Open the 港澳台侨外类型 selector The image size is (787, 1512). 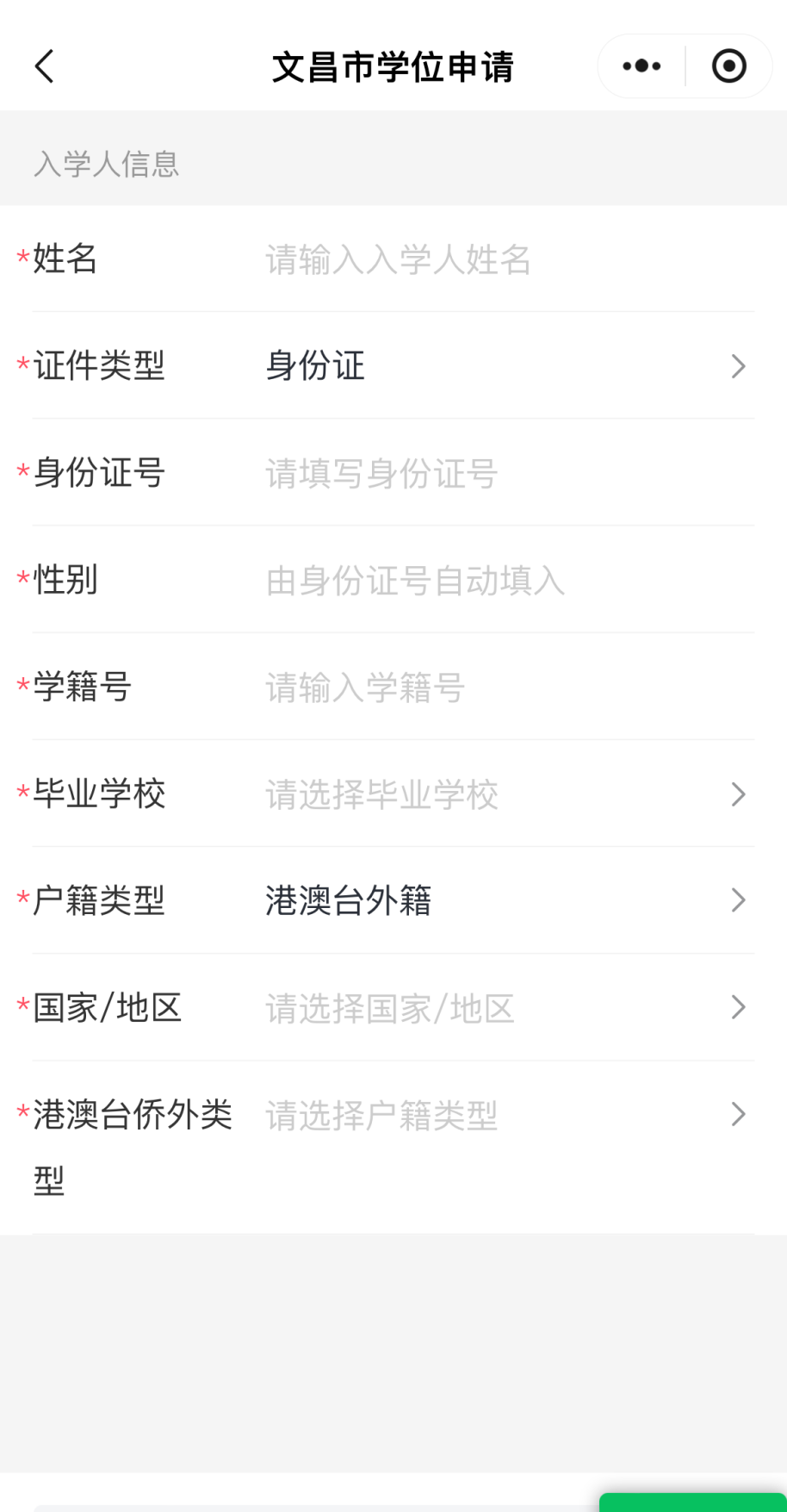[393, 1148]
